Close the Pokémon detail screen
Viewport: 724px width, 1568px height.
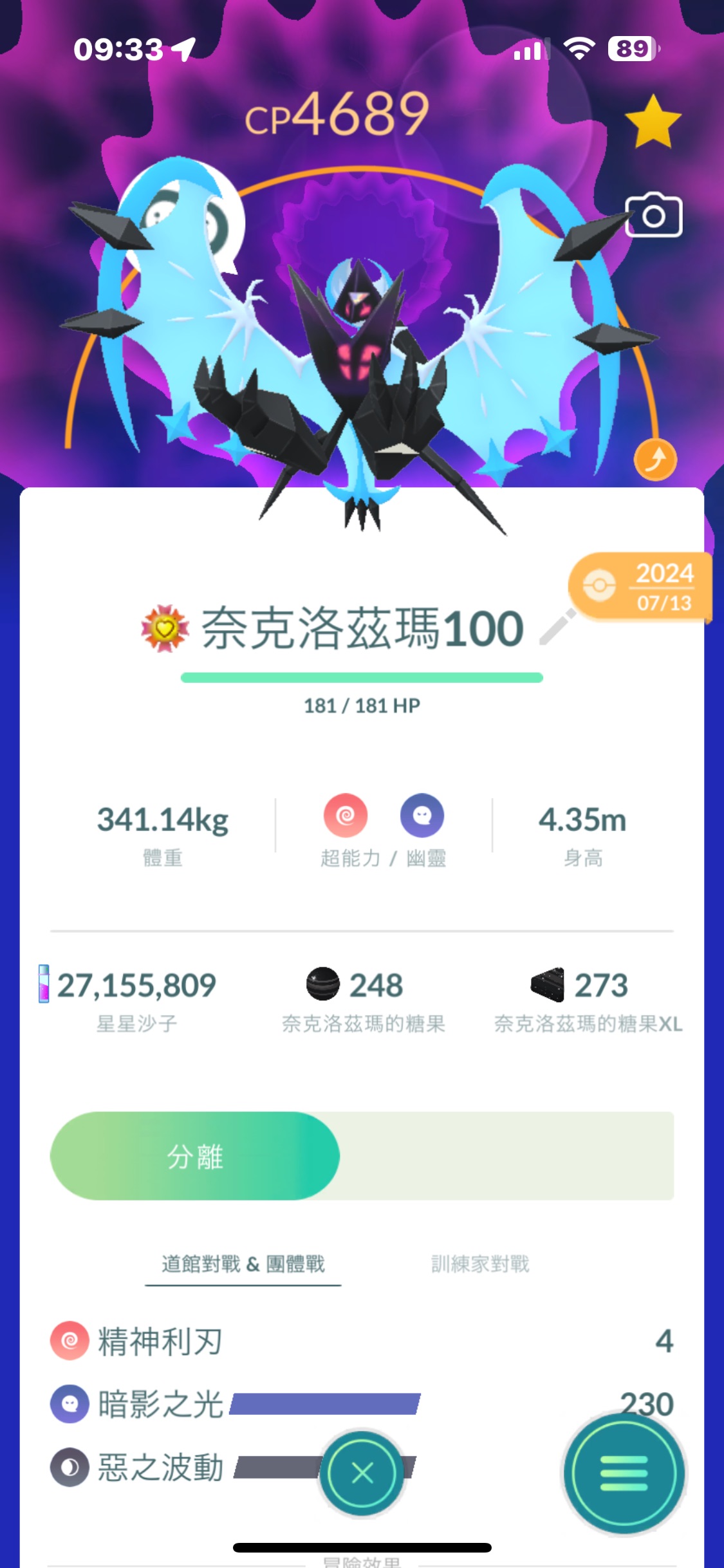coord(362,1473)
